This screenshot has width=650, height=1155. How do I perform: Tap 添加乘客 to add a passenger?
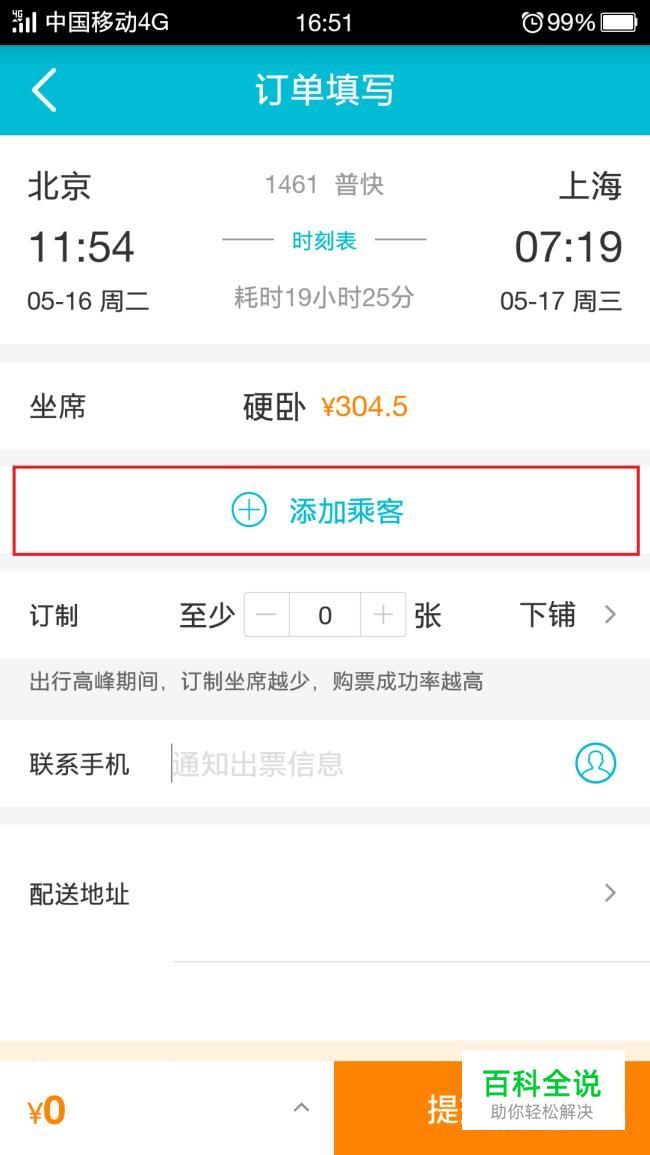(x=326, y=510)
